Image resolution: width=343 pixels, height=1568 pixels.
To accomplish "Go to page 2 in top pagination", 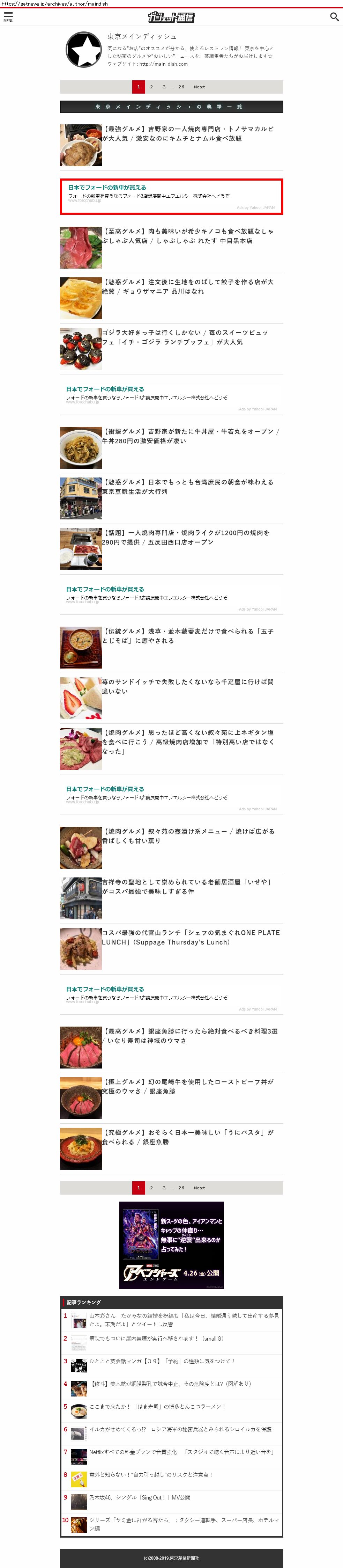I will [x=151, y=87].
